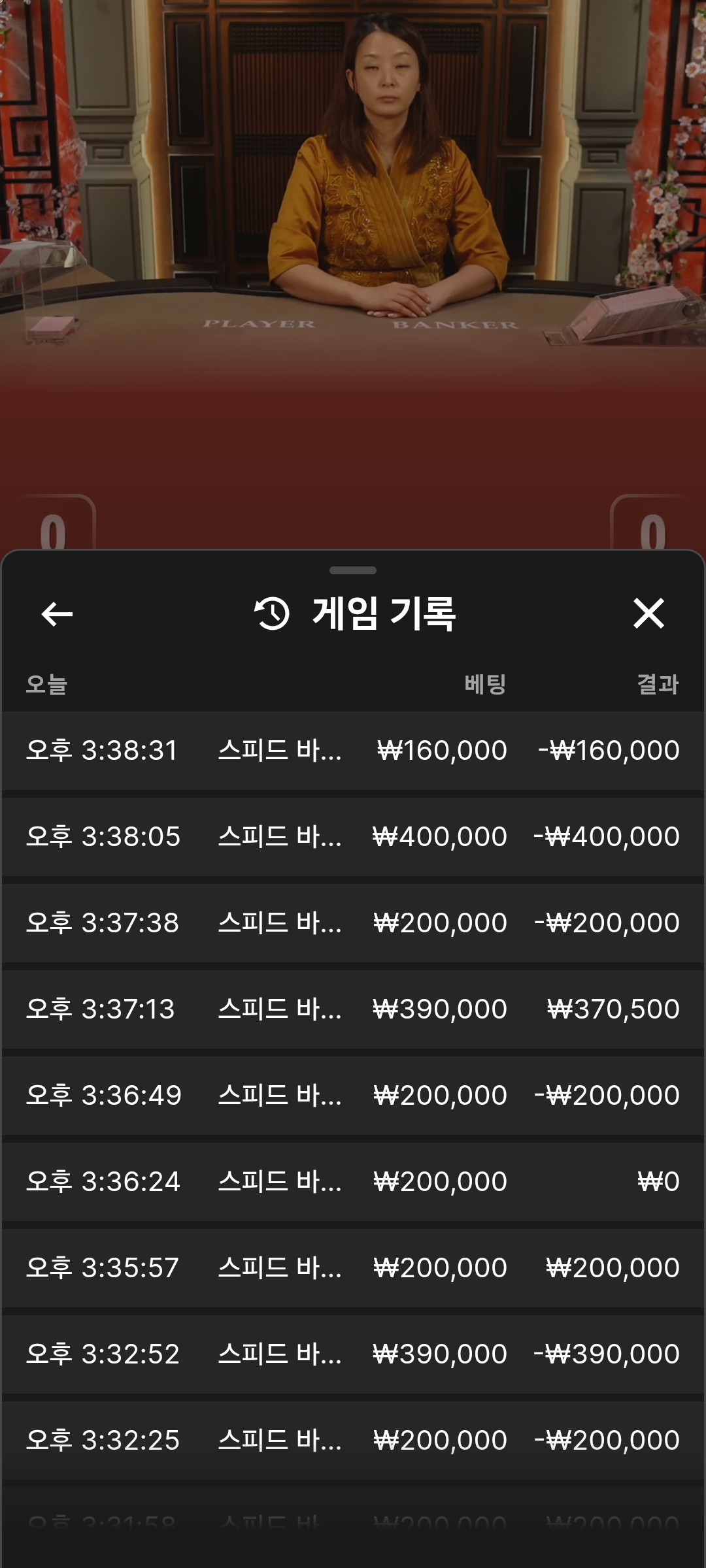The width and height of the screenshot is (706, 1568).
Task: View the 3:36:24 record with ₩0 result
Action: pyautogui.click(x=353, y=1181)
